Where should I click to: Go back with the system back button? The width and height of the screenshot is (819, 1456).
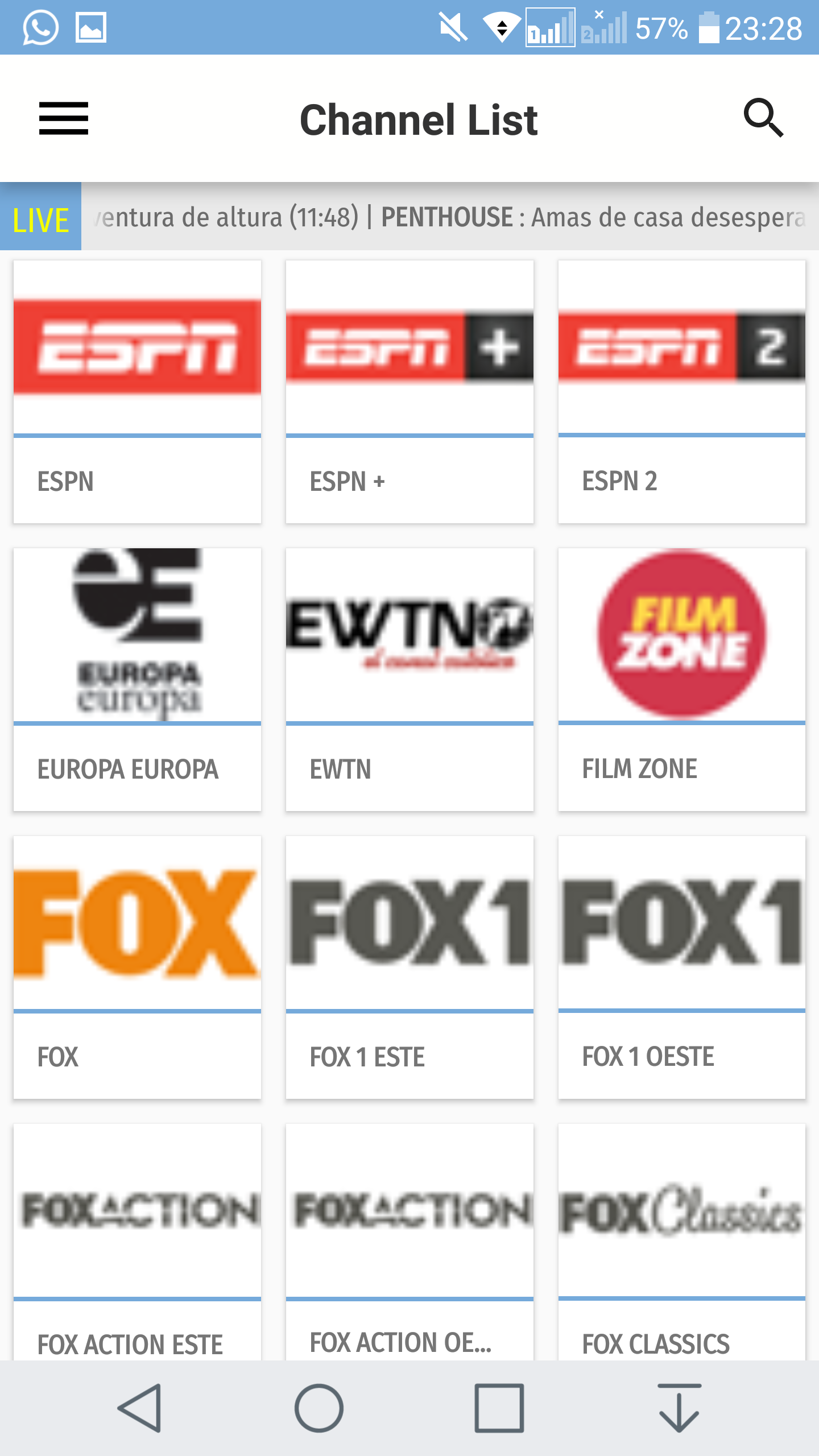[x=140, y=1408]
